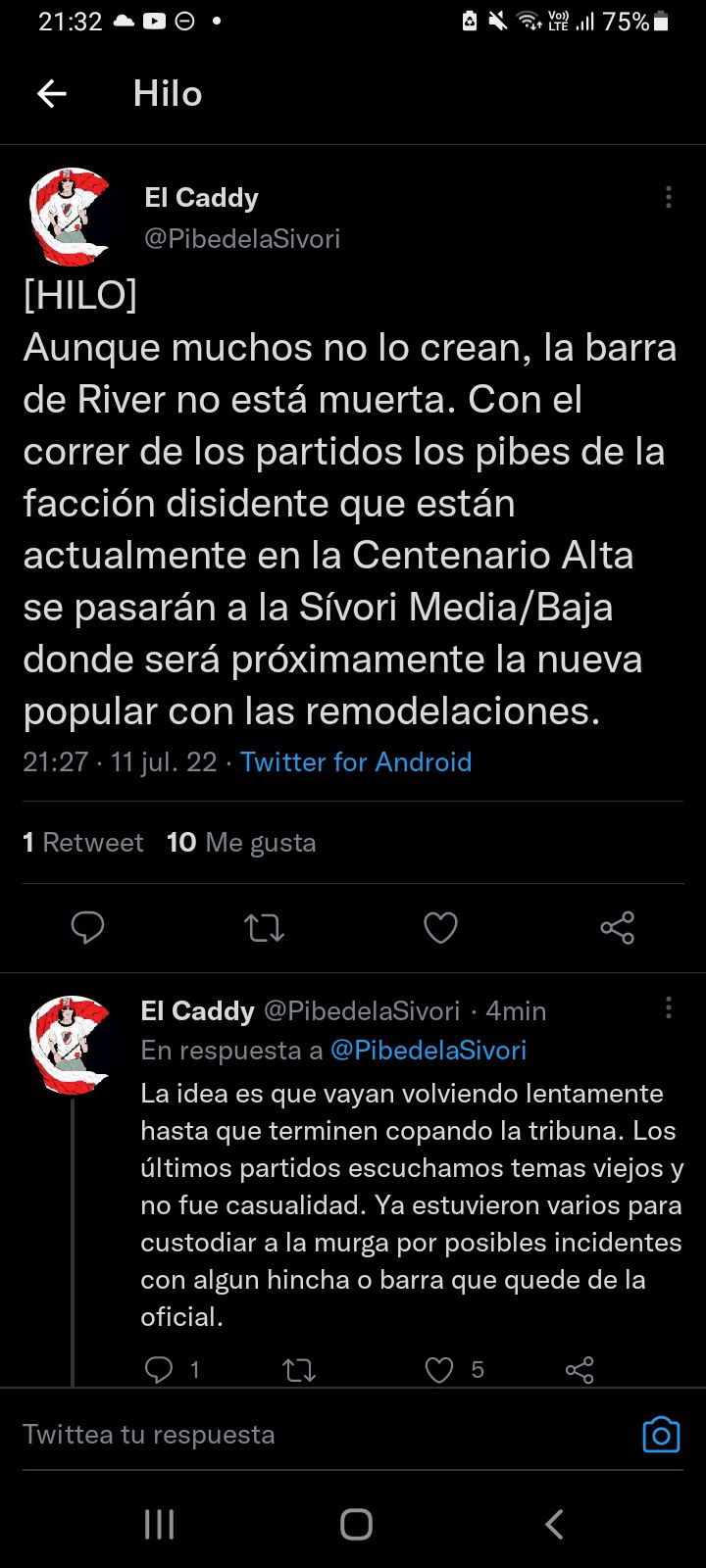Open the camera to attach a photo
Image resolution: width=706 pixels, height=1568 pixels.
click(661, 1435)
